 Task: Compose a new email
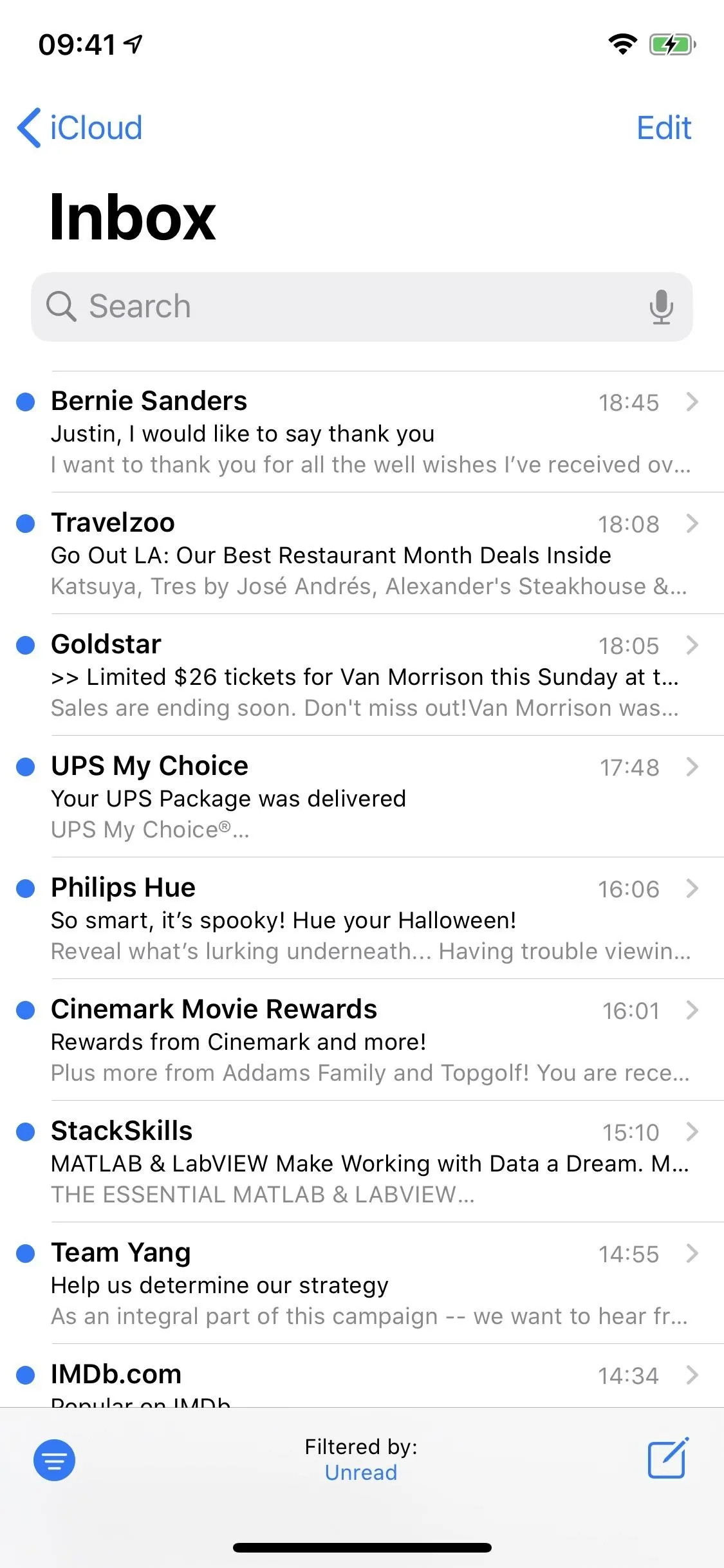tap(668, 1458)
